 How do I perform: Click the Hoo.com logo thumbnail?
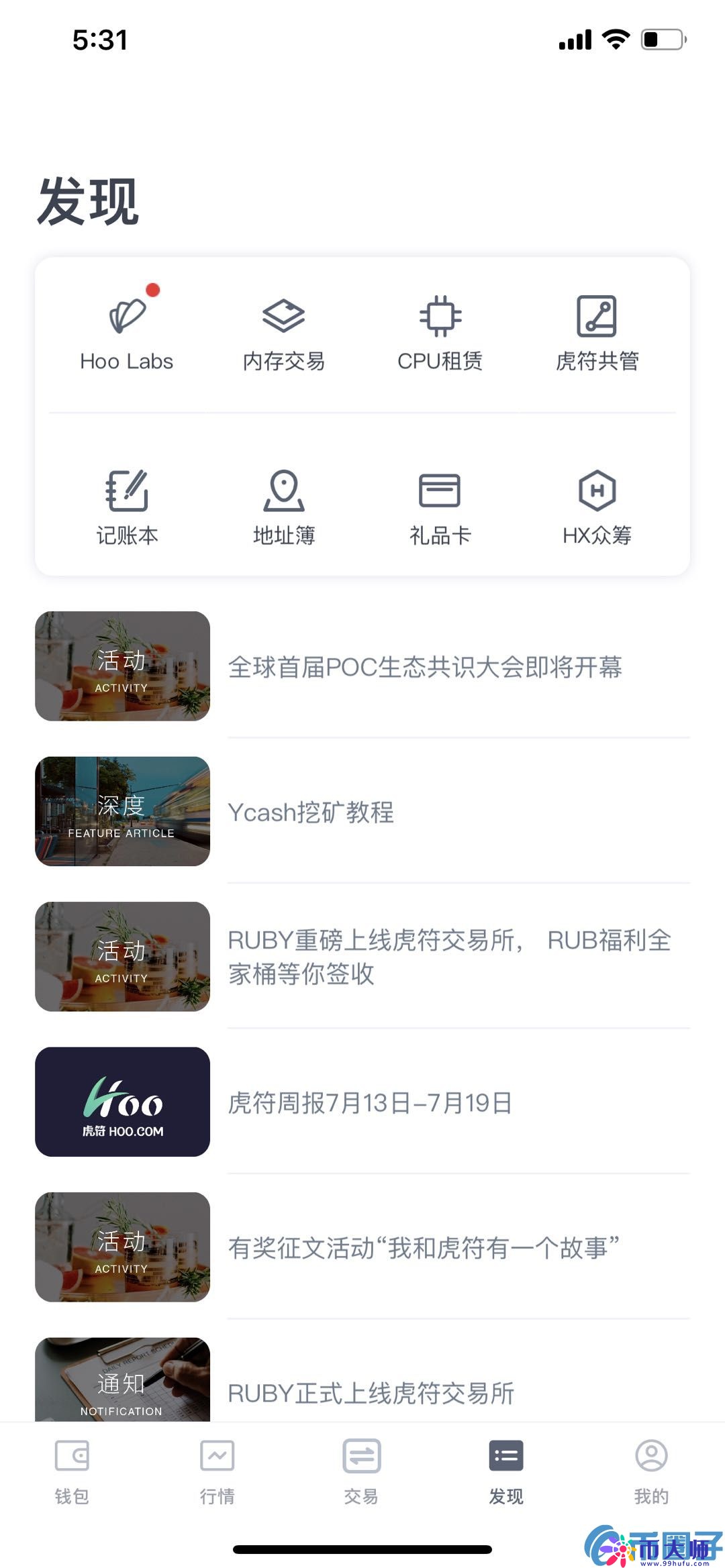123,1102
